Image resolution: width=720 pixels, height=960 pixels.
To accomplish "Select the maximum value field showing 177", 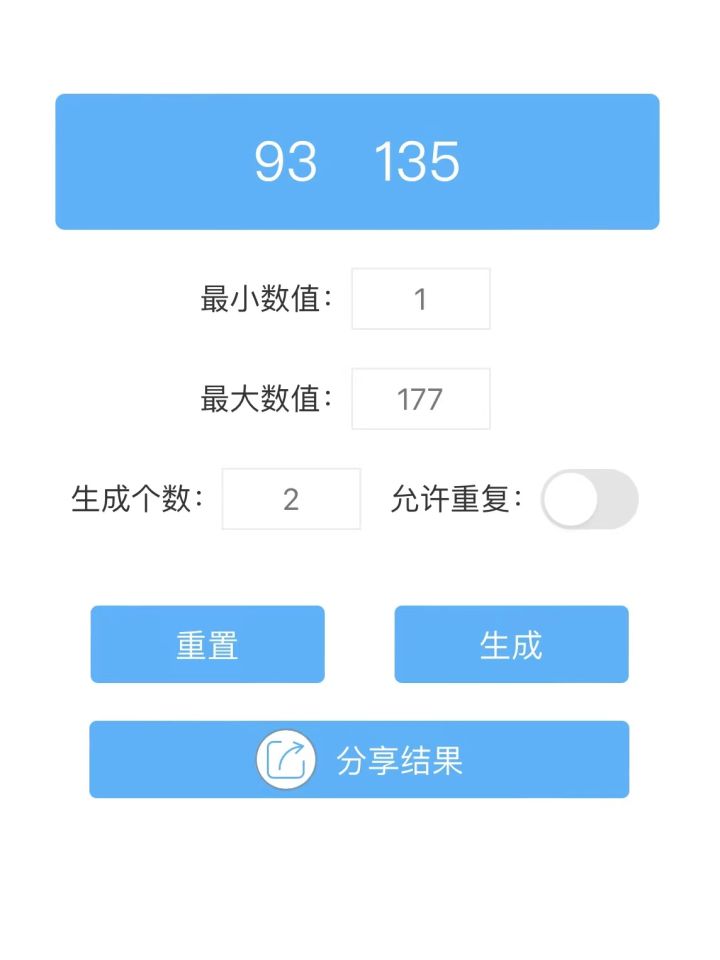I will [x=420, y=398].
